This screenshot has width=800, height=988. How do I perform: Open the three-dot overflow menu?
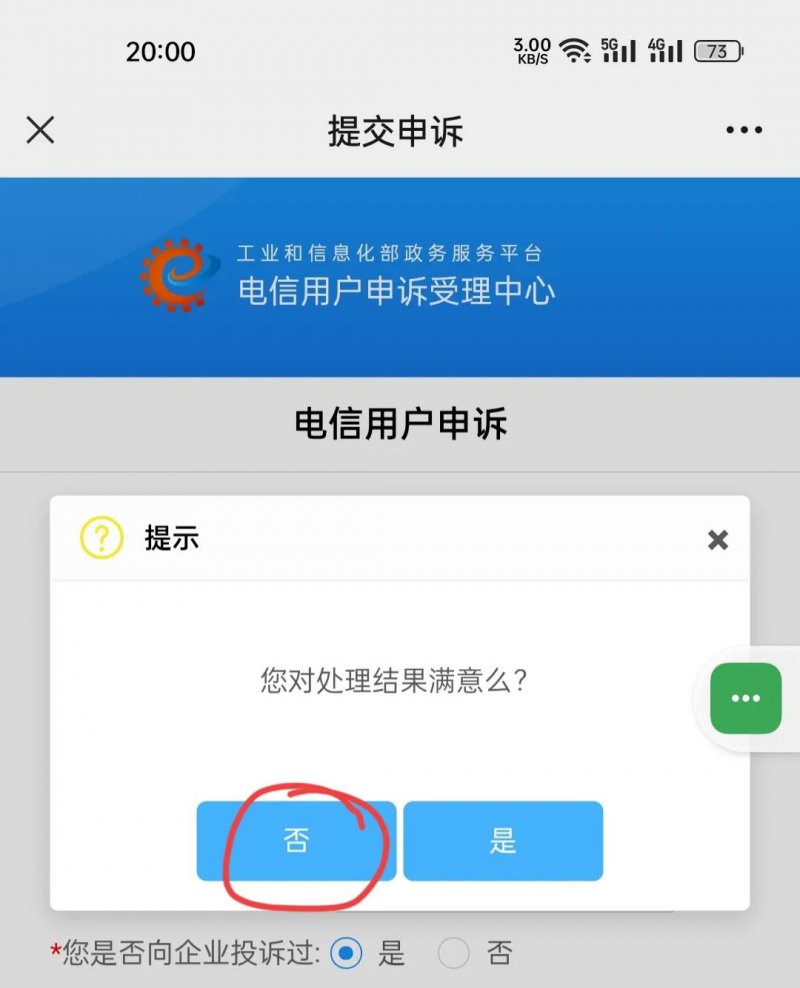tap(744, 130)
